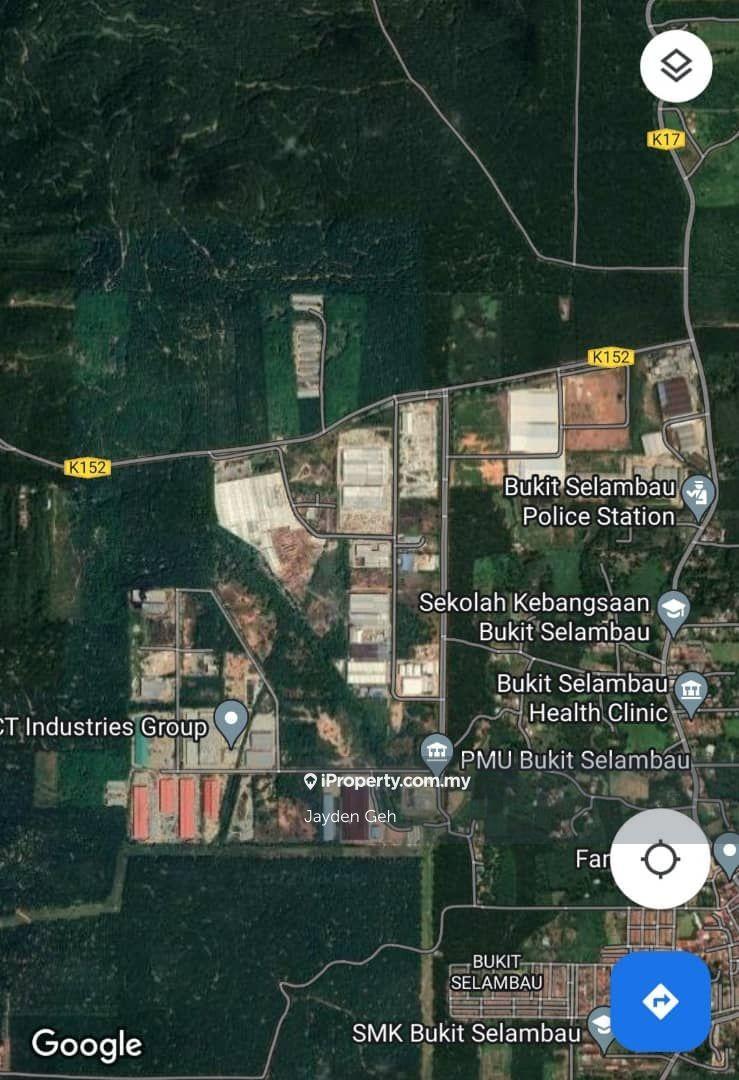Open Sekolah Kebangsaan Bukit Selambau marker
This screenshot has height=1080, width=739.
[x=674, y=611]
